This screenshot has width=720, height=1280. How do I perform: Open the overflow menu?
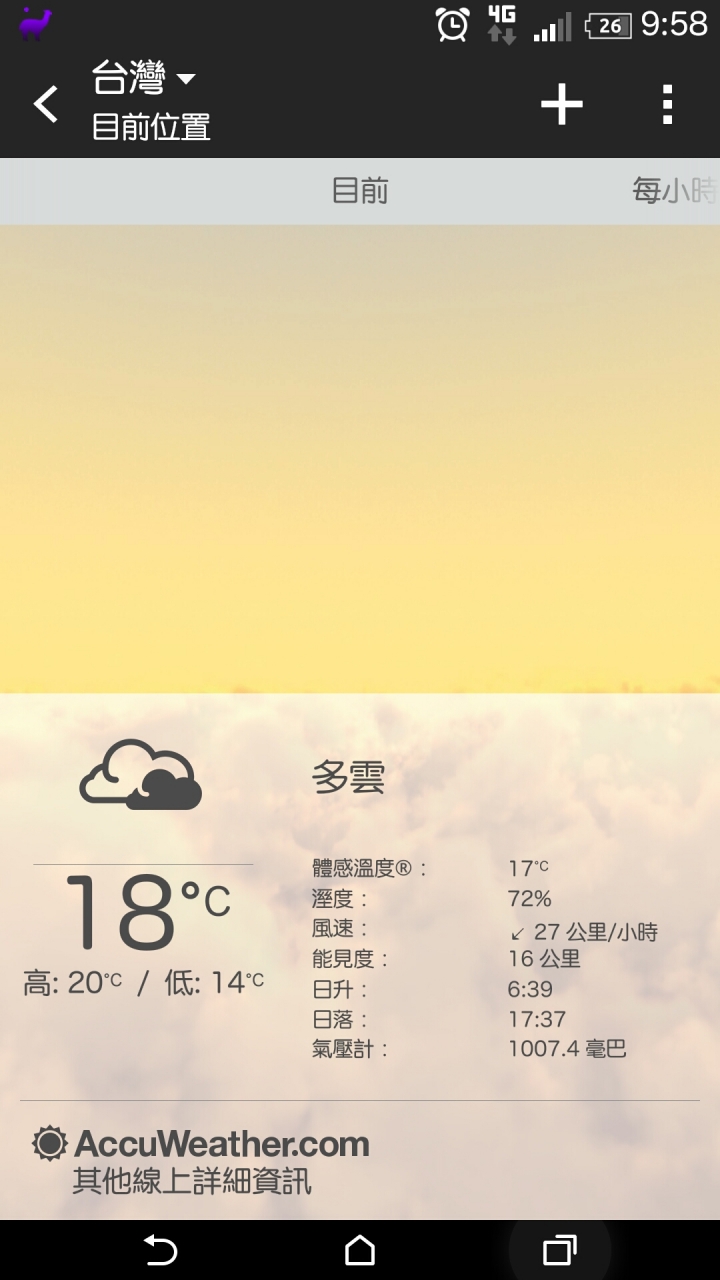(667, 104)
